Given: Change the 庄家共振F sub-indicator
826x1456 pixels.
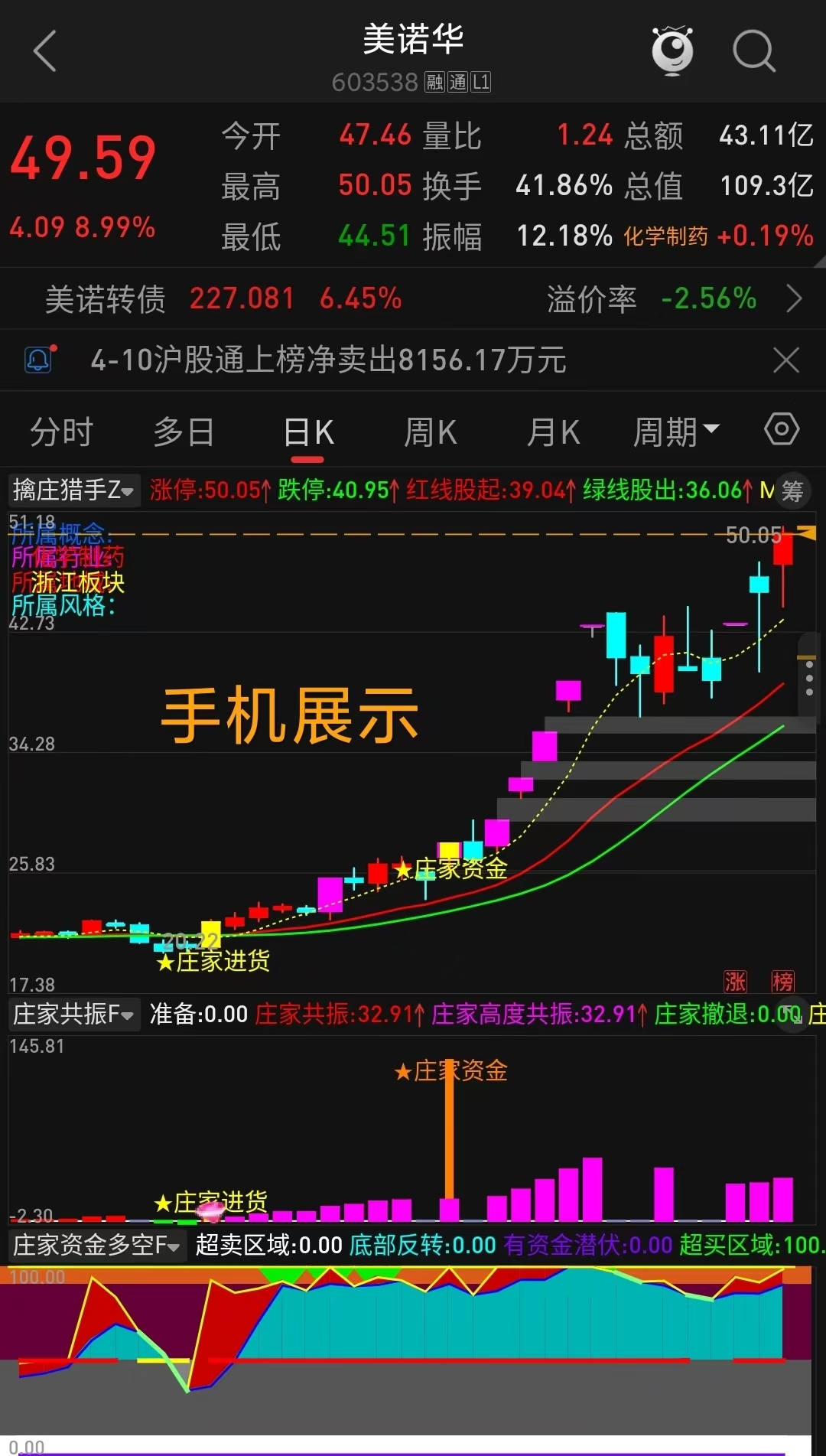Looking at the screenshot, I should [x=73, y=1015].
